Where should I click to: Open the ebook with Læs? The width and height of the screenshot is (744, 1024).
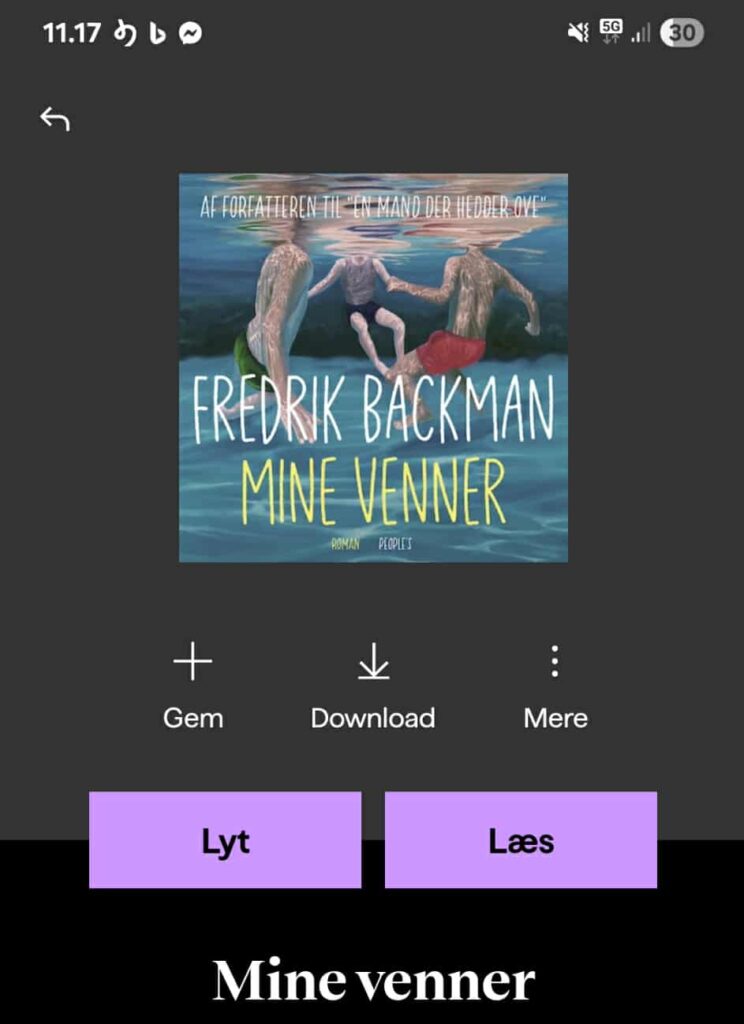[x=521, y=840]
